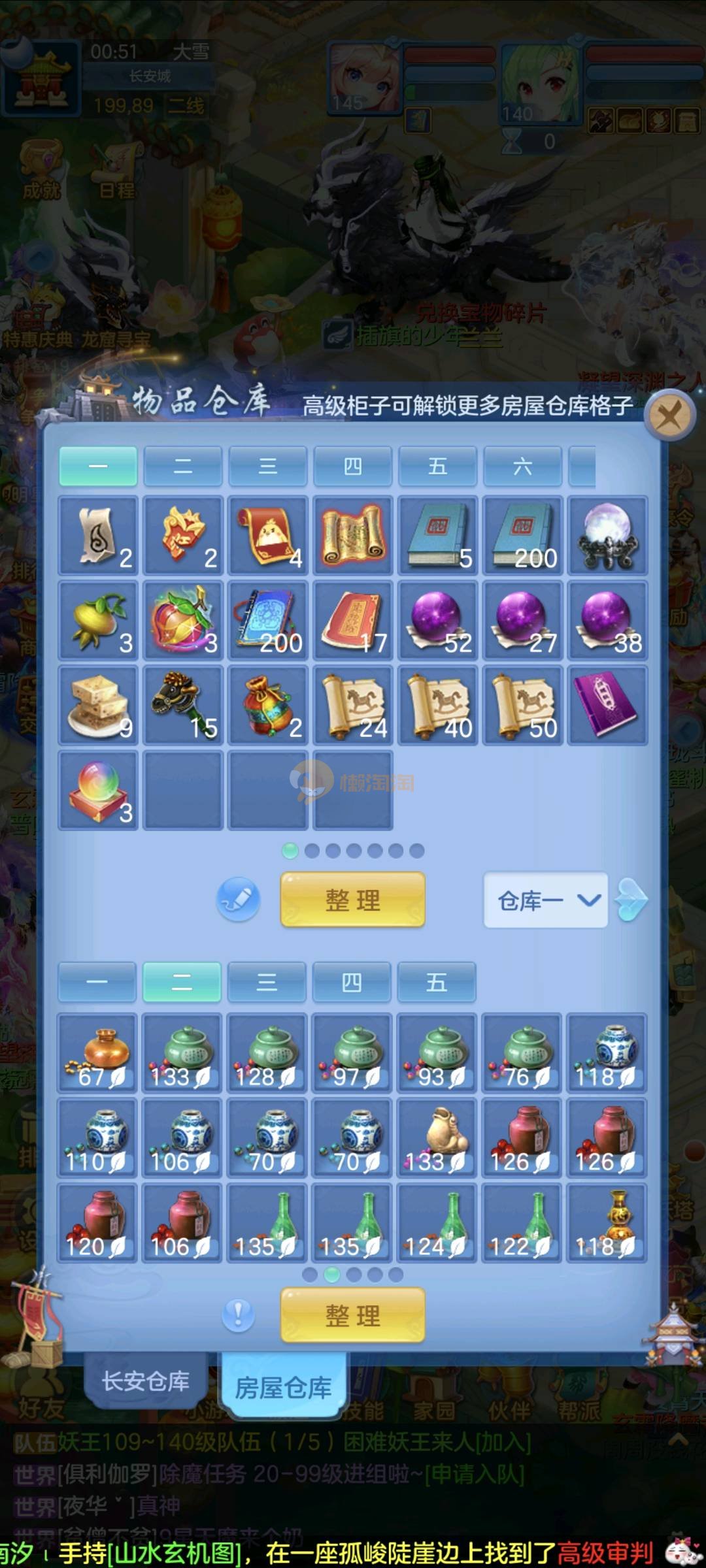706x1568 pixels.
Task: Tap the lower 整理 sort button
Action: pyautogui.click(x=353, y=1315)
